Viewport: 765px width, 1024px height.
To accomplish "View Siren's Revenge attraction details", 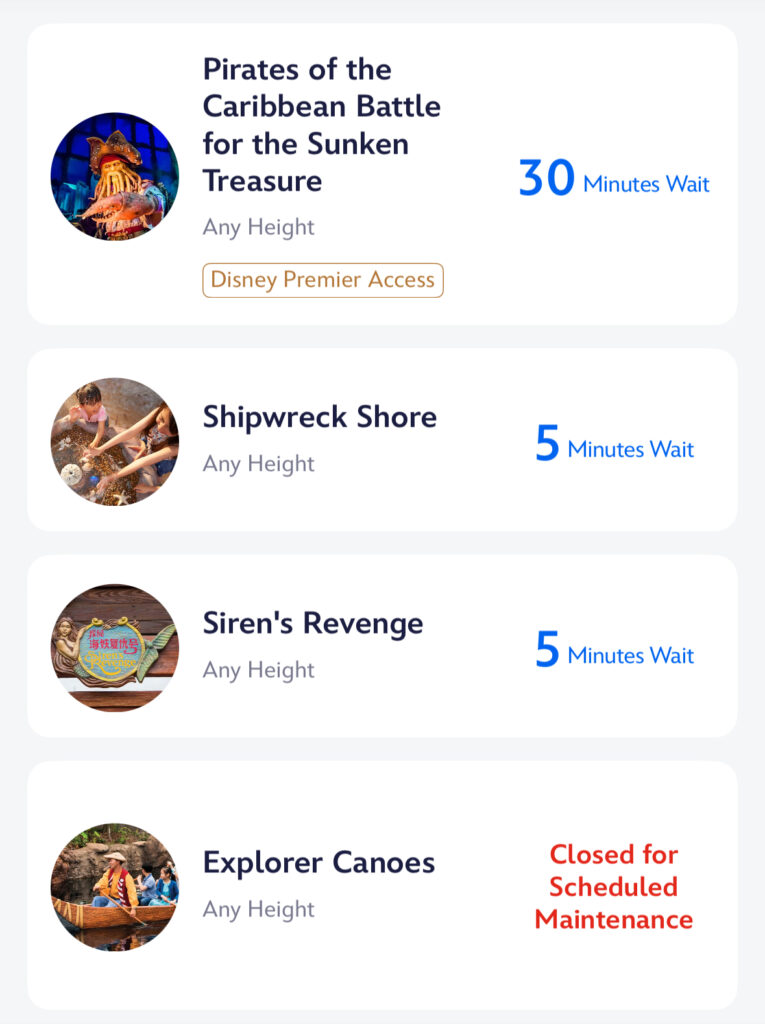I will [312, 624].
